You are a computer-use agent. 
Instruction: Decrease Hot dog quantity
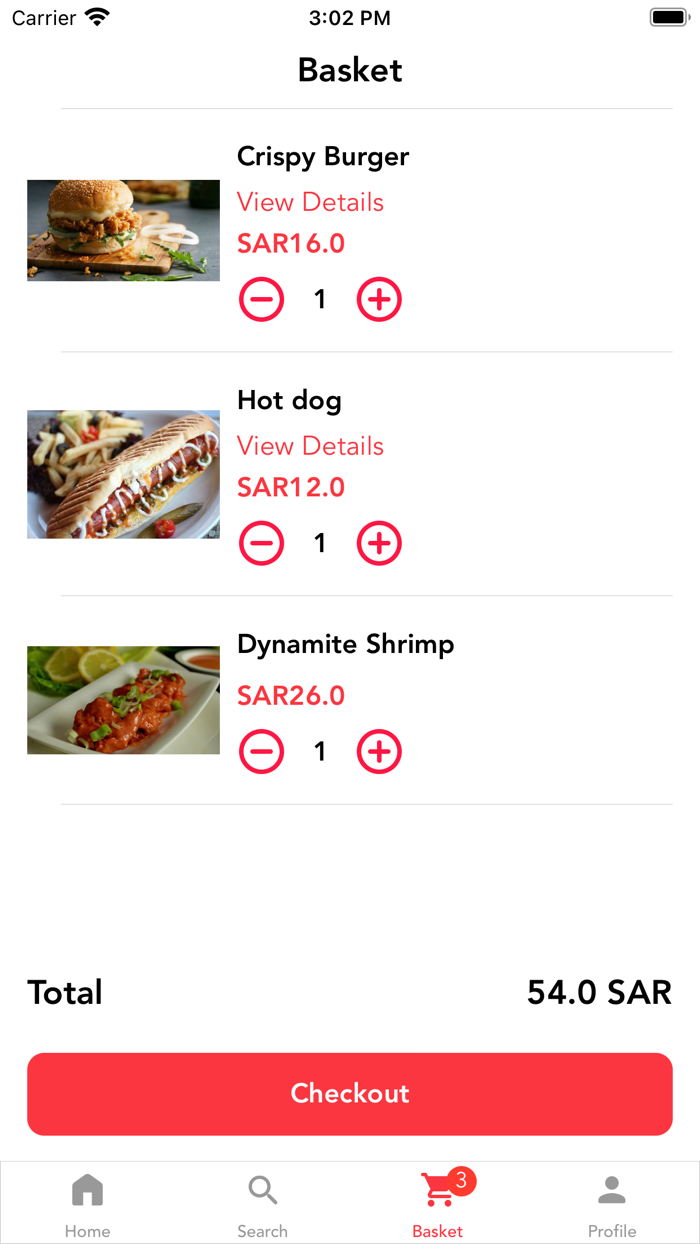(261, 543)
